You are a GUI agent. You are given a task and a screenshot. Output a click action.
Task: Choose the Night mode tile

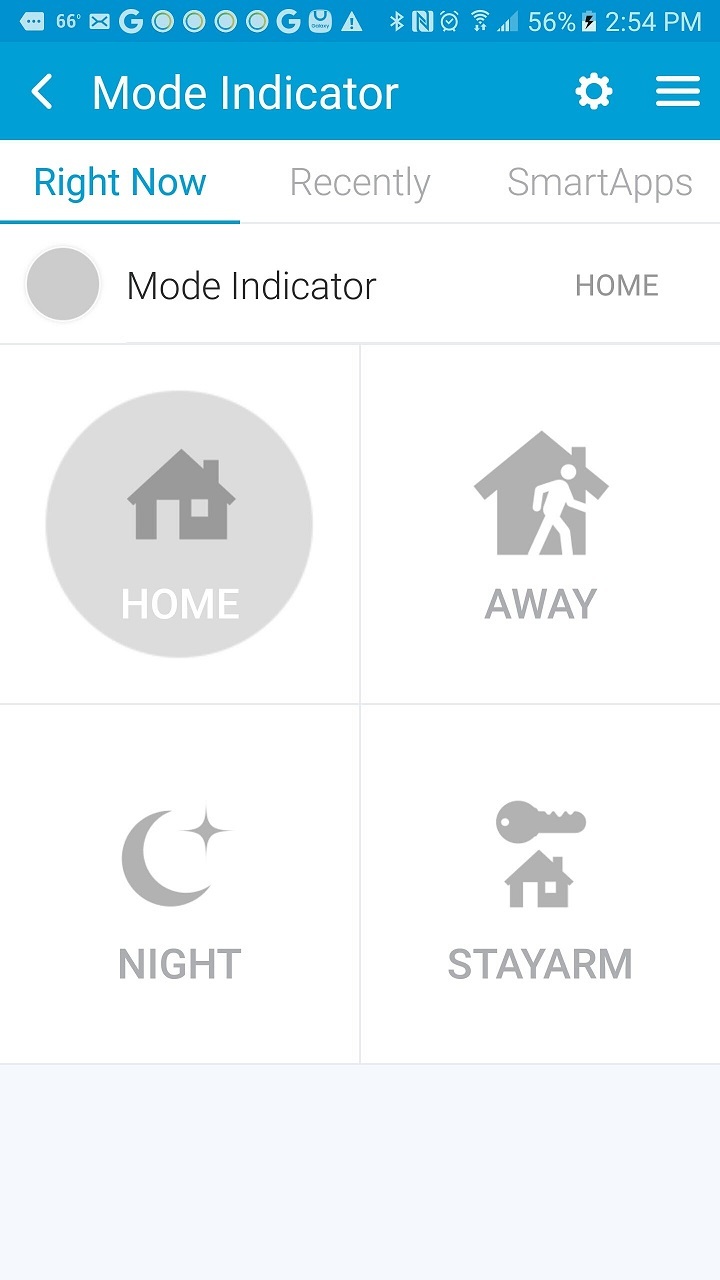pyautogui.click(x=180, y=885)
